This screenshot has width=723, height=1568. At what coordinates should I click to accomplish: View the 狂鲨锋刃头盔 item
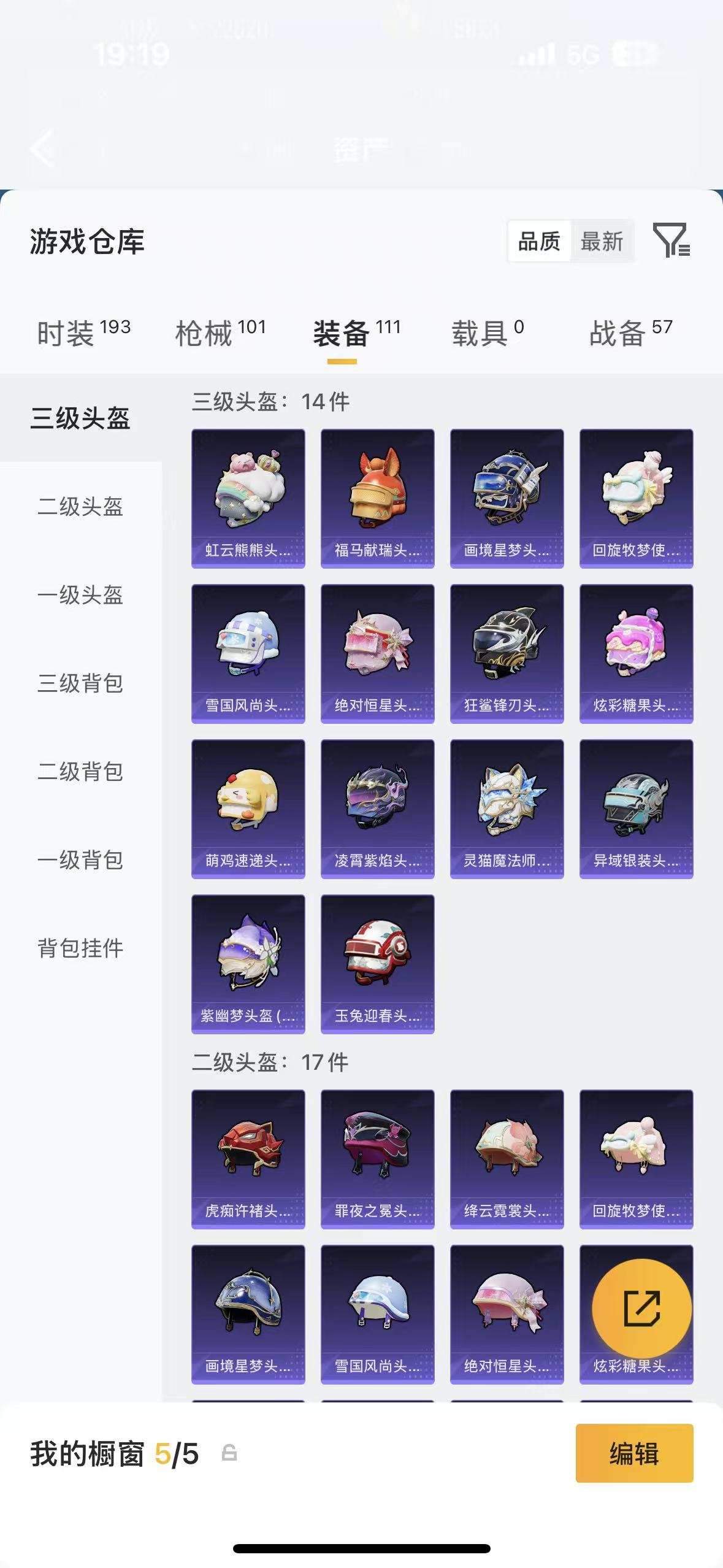coord(507,653)
